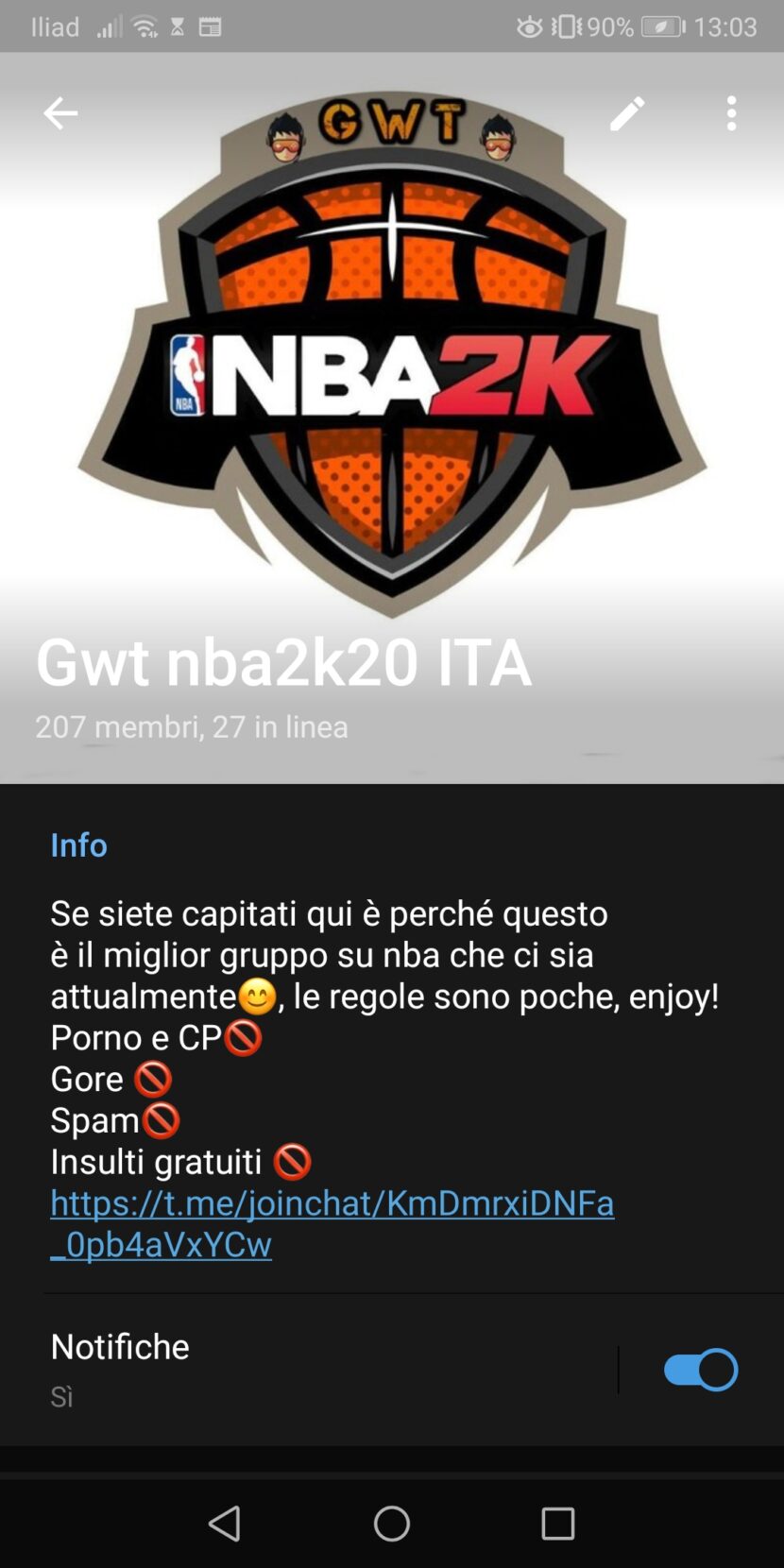The width and height of the screenshot is (784, 1568).
Task: Turn off the Notifiche switch
Action: [700, 1370]
